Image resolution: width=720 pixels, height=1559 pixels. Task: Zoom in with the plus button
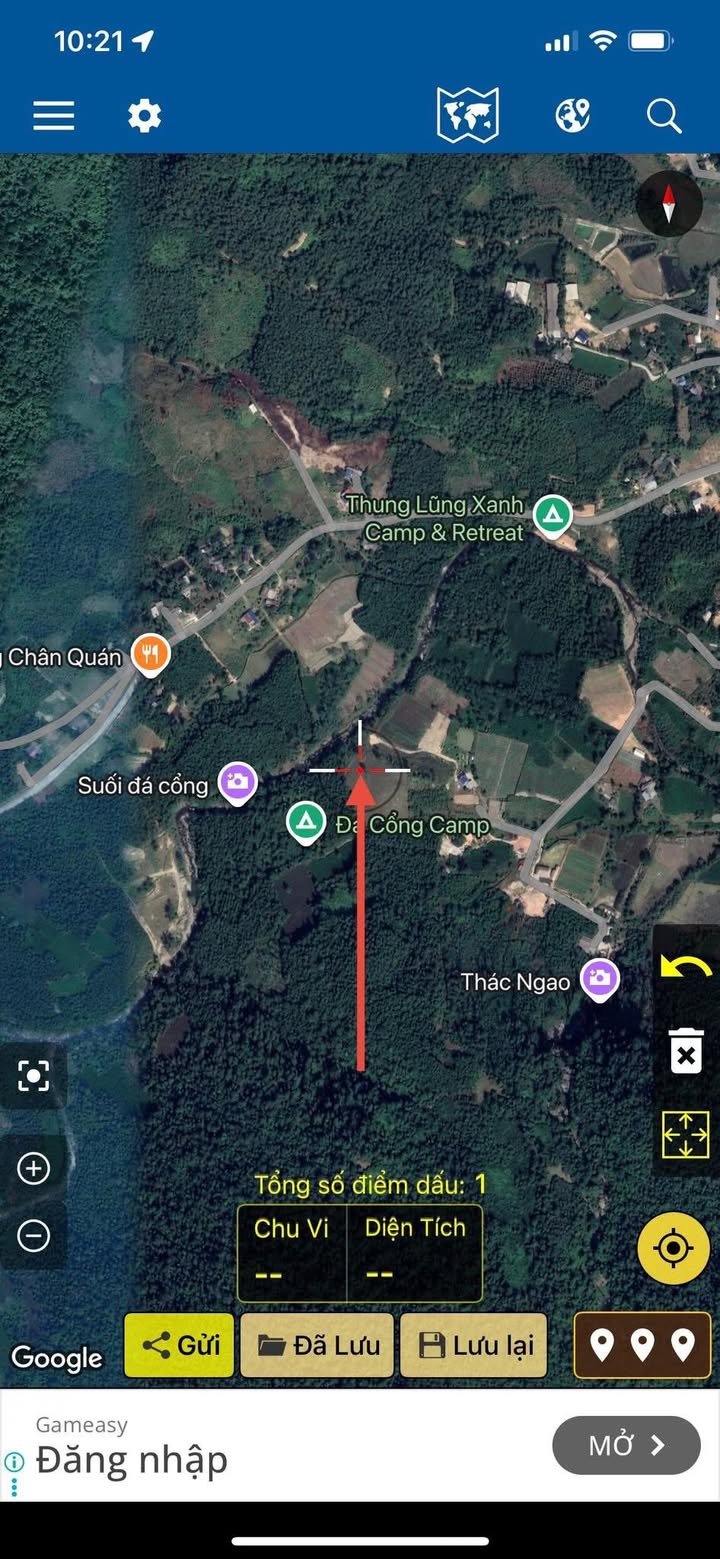coord(33,1168)
